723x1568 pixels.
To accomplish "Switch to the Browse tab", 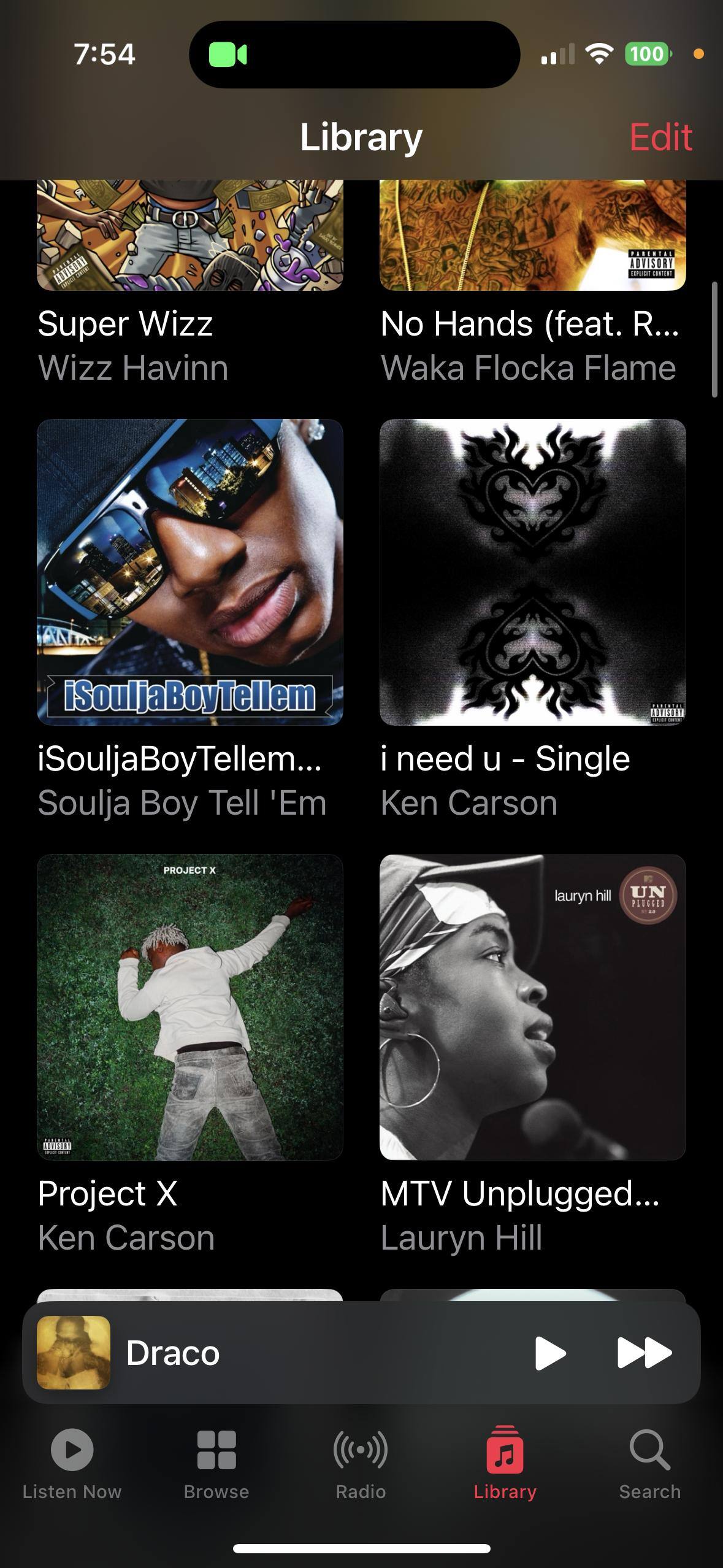I will (x=216, y=1464).
